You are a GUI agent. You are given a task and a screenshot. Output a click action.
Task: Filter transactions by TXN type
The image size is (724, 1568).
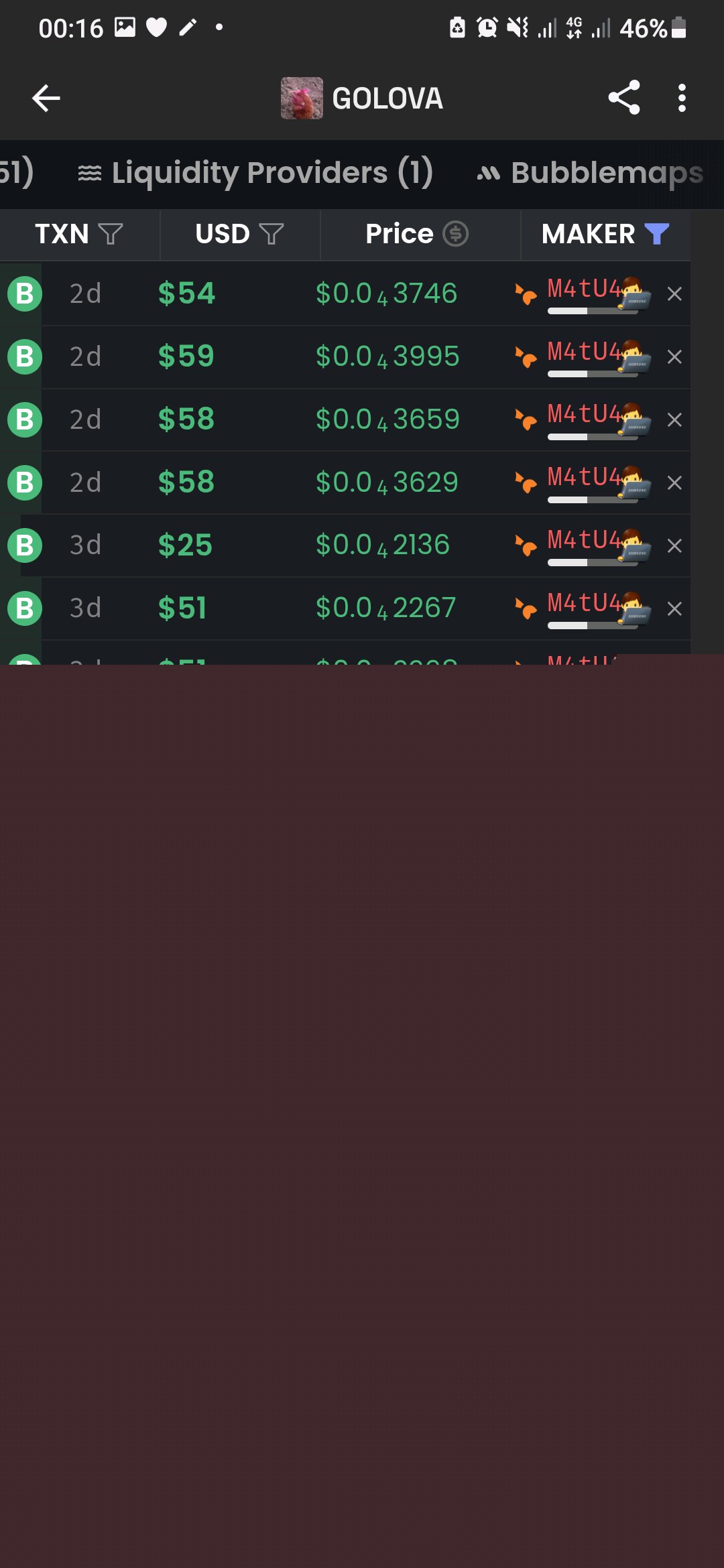coord(111,234)
